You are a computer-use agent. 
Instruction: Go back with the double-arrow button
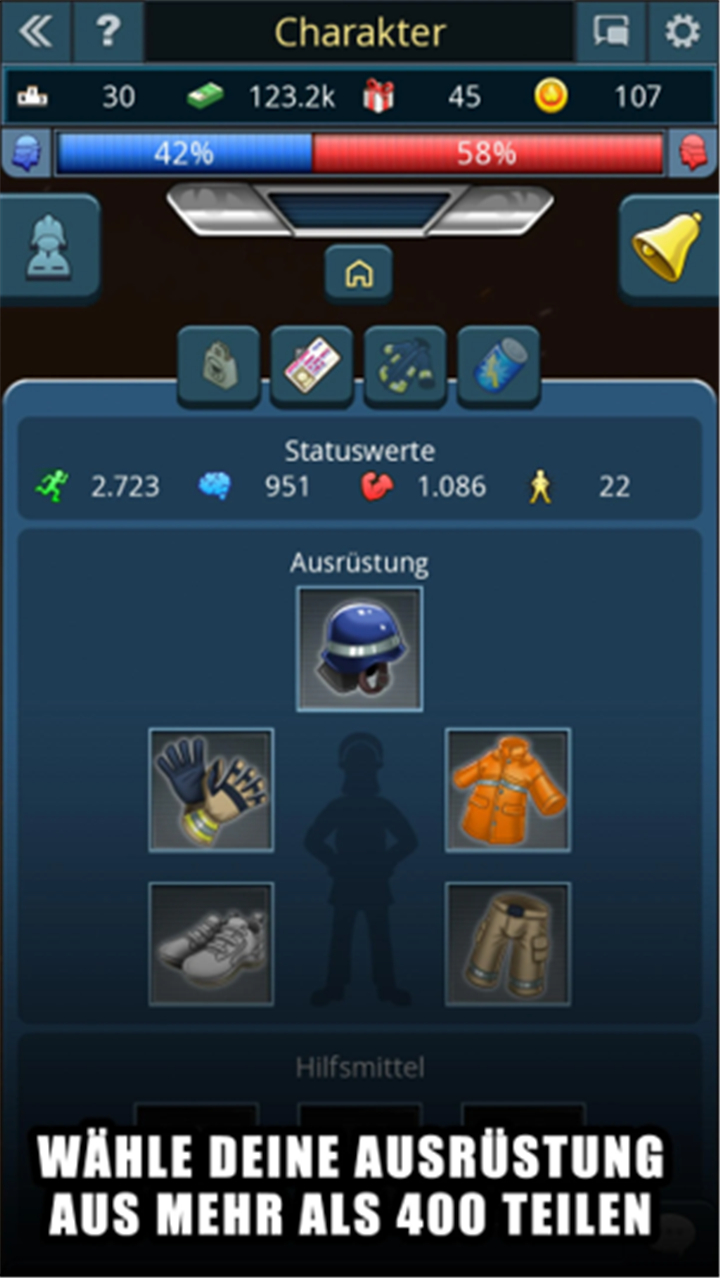click(x=35, y=32)
